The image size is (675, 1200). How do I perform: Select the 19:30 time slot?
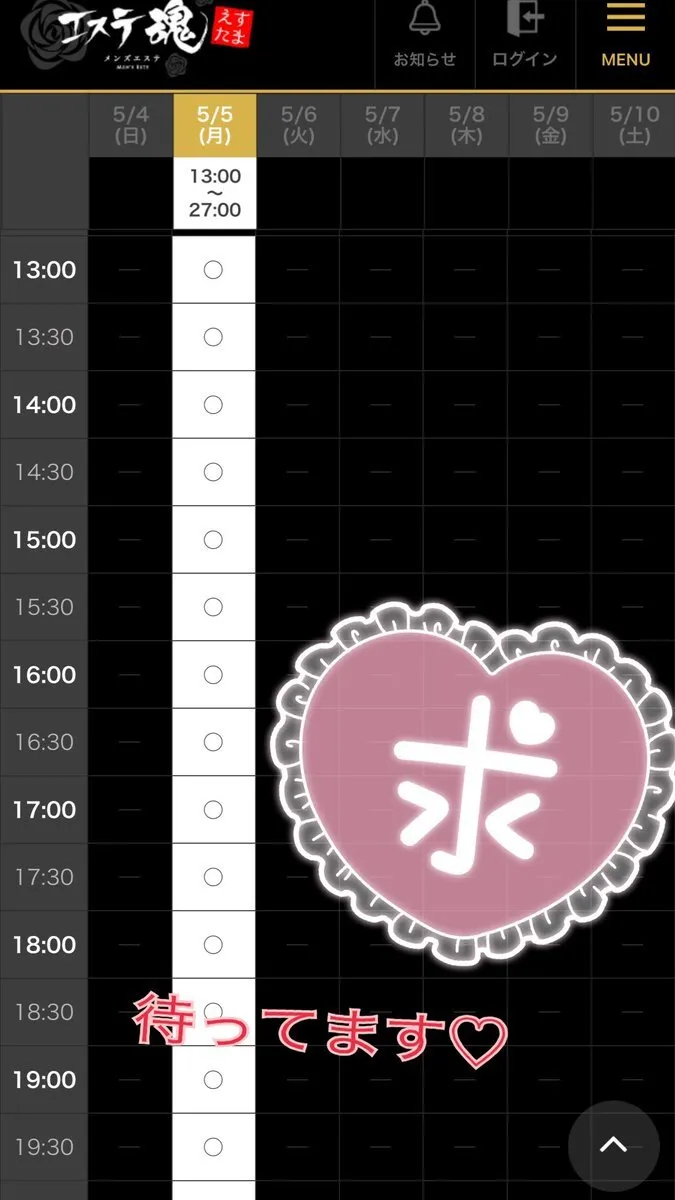(x=213, y=1147)
